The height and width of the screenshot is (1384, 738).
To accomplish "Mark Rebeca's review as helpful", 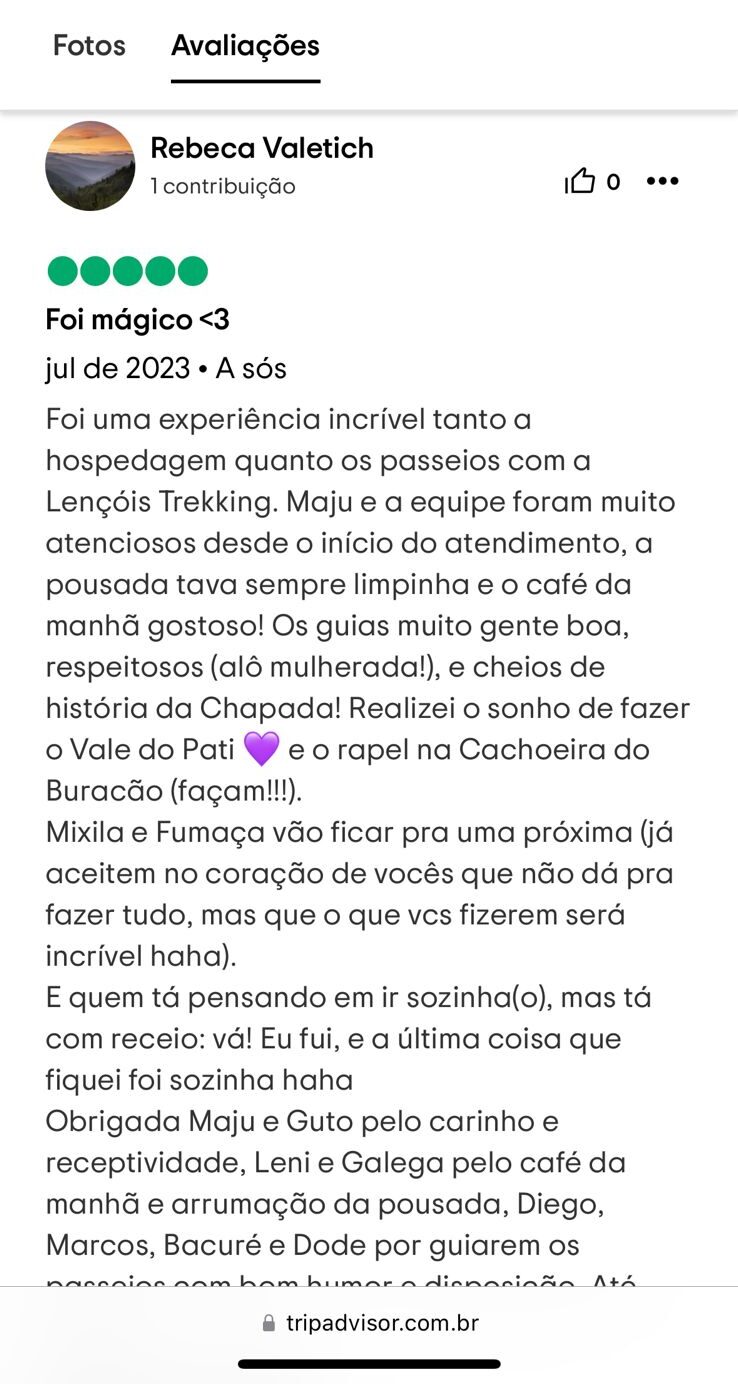I will click(580, 181).
